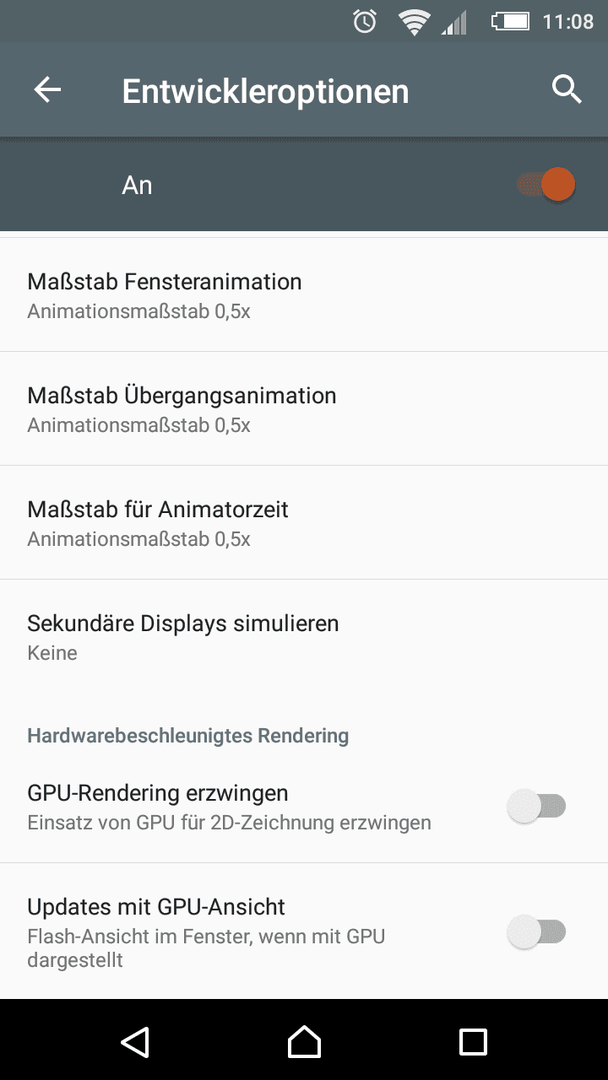
Task: Enable Updates mit GPU-Ansicht
Action: pos(536,933)
